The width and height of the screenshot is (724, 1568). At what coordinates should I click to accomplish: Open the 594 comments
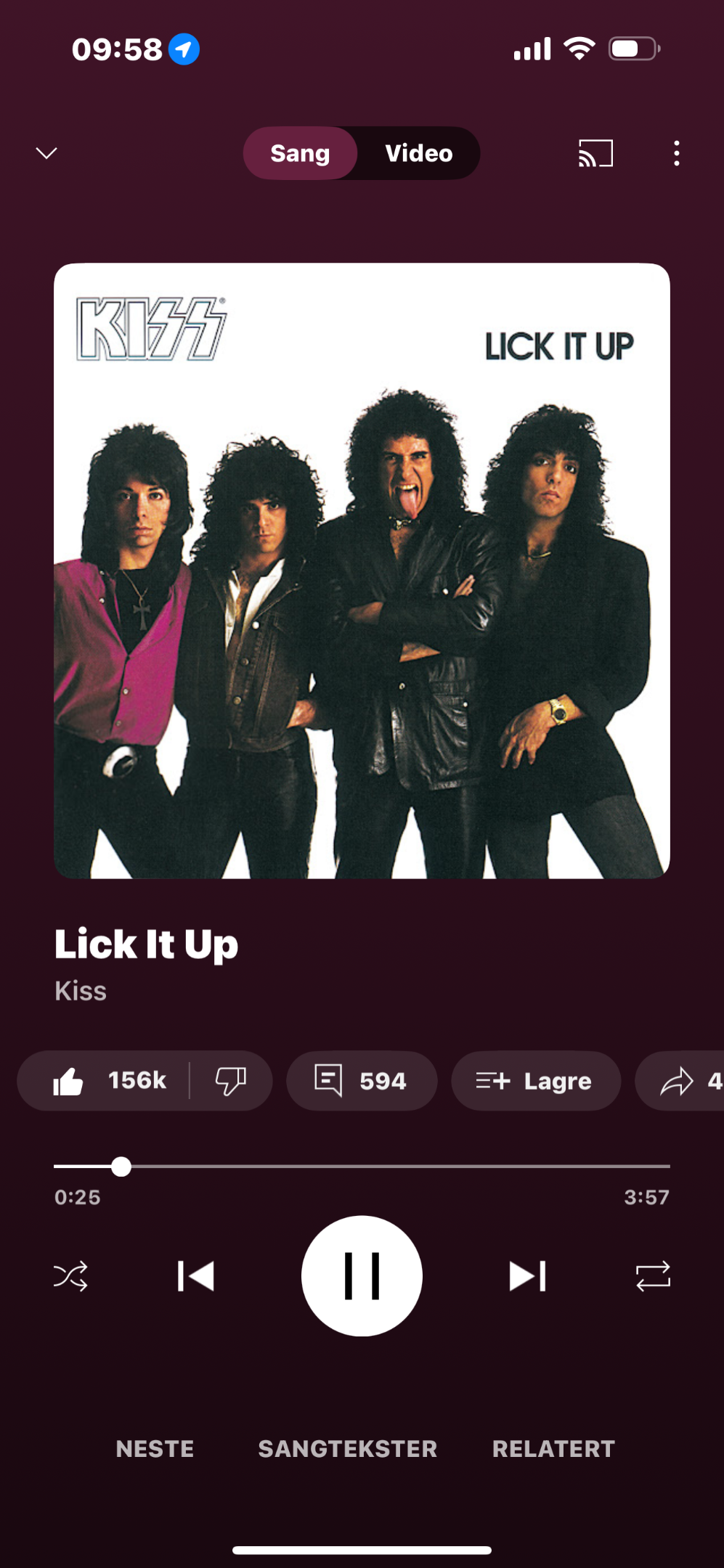click(362, 1081)
